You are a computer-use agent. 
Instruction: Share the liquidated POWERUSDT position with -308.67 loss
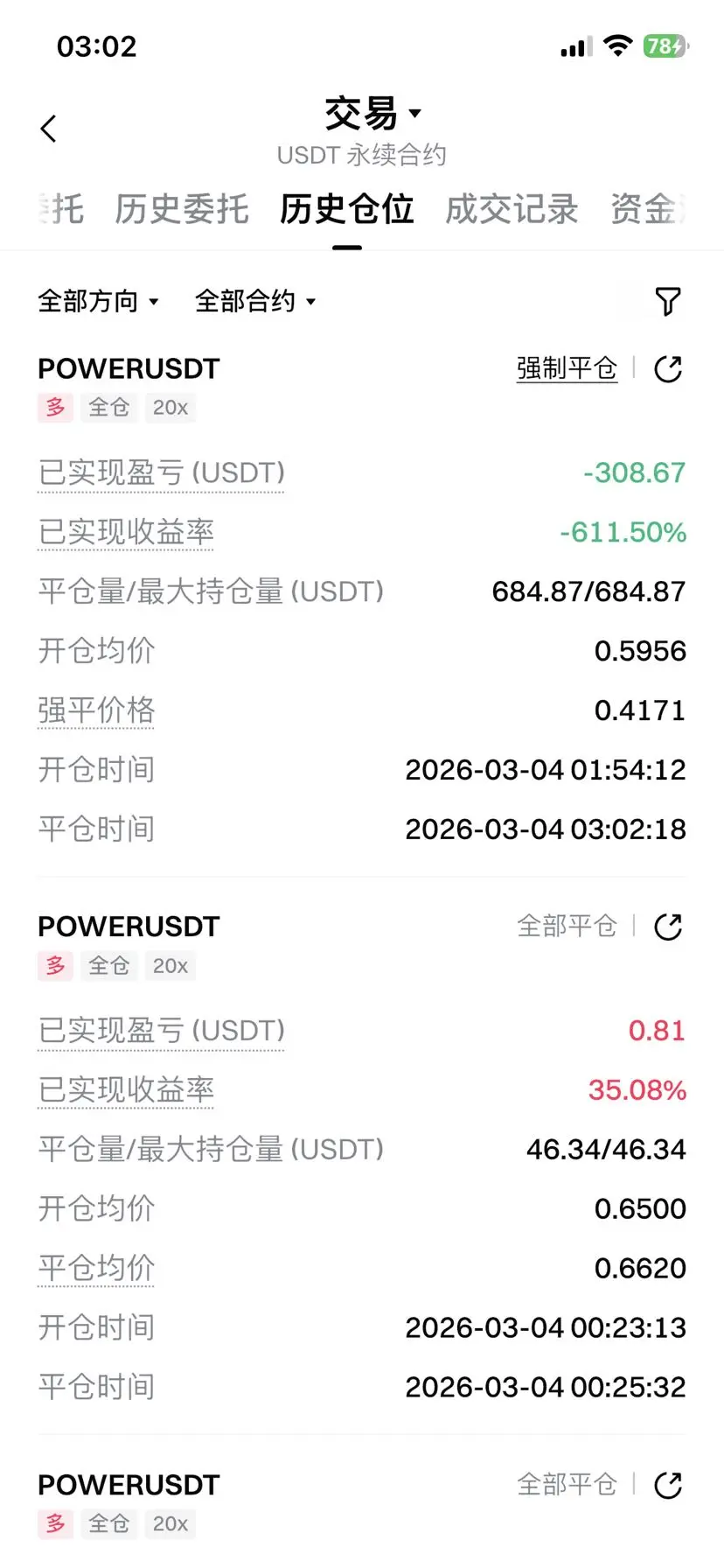pyautogui.click(x=668, y=368)
